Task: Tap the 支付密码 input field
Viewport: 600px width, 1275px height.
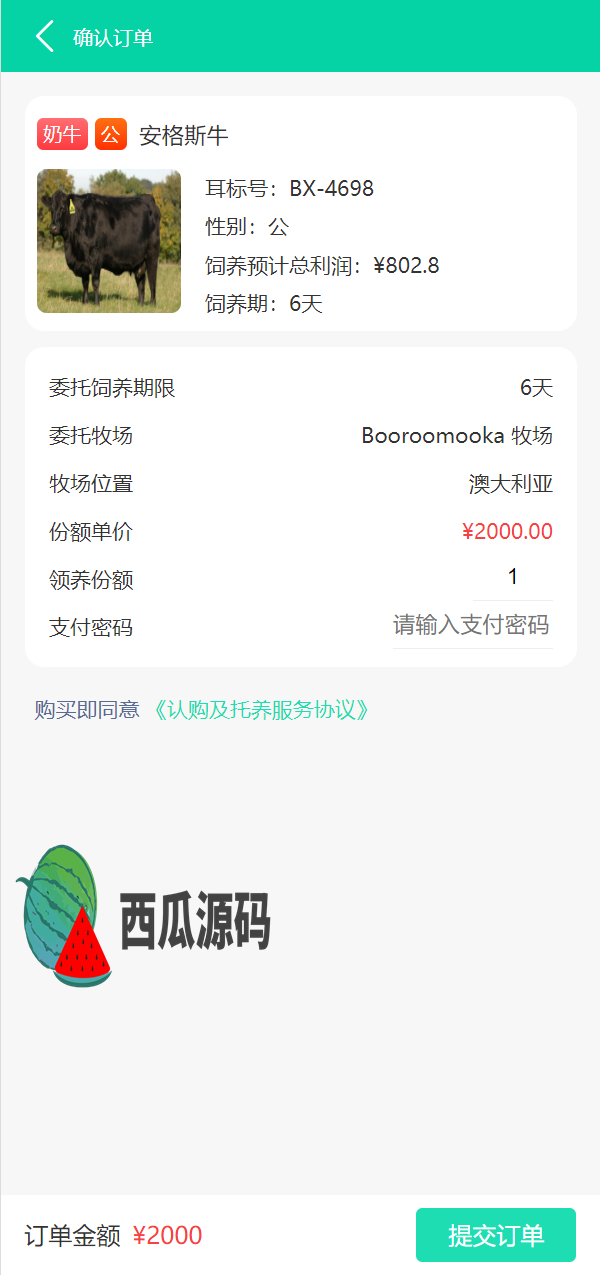Action: click(x=472, y=625)
